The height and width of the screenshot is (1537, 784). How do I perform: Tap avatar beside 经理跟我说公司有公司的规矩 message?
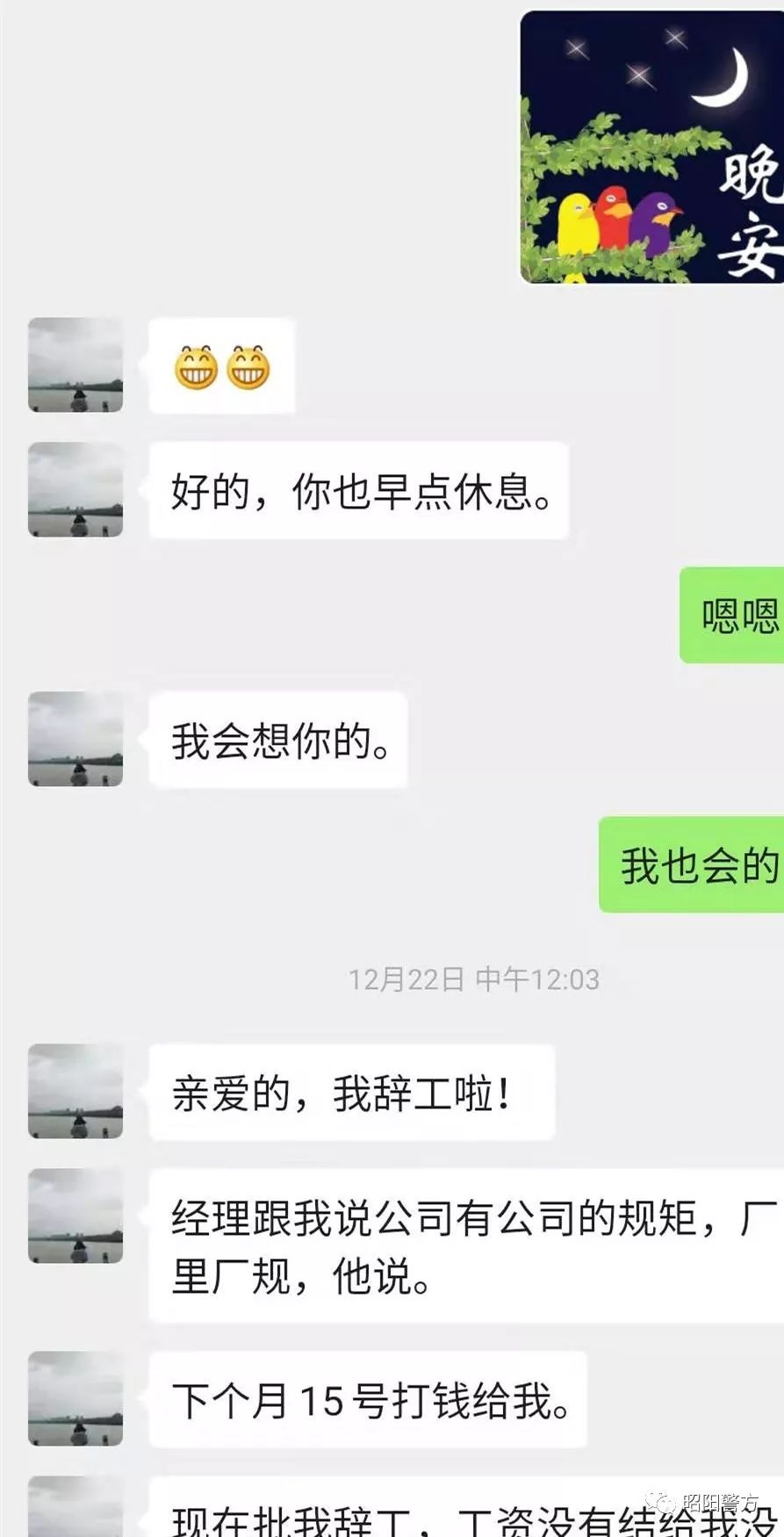point(76,1216)
